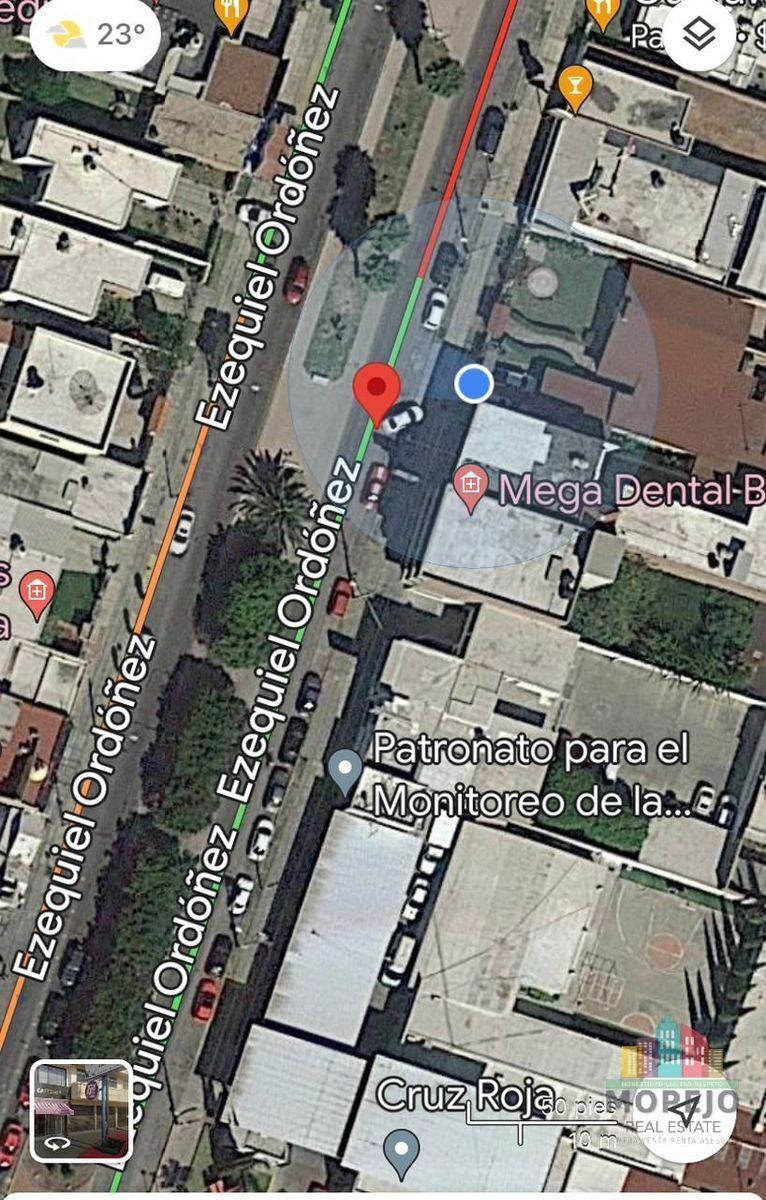This screenshot has height=1200, width=766.
Task: Open the orange cocktail bar marker
Action: [574, 85]
